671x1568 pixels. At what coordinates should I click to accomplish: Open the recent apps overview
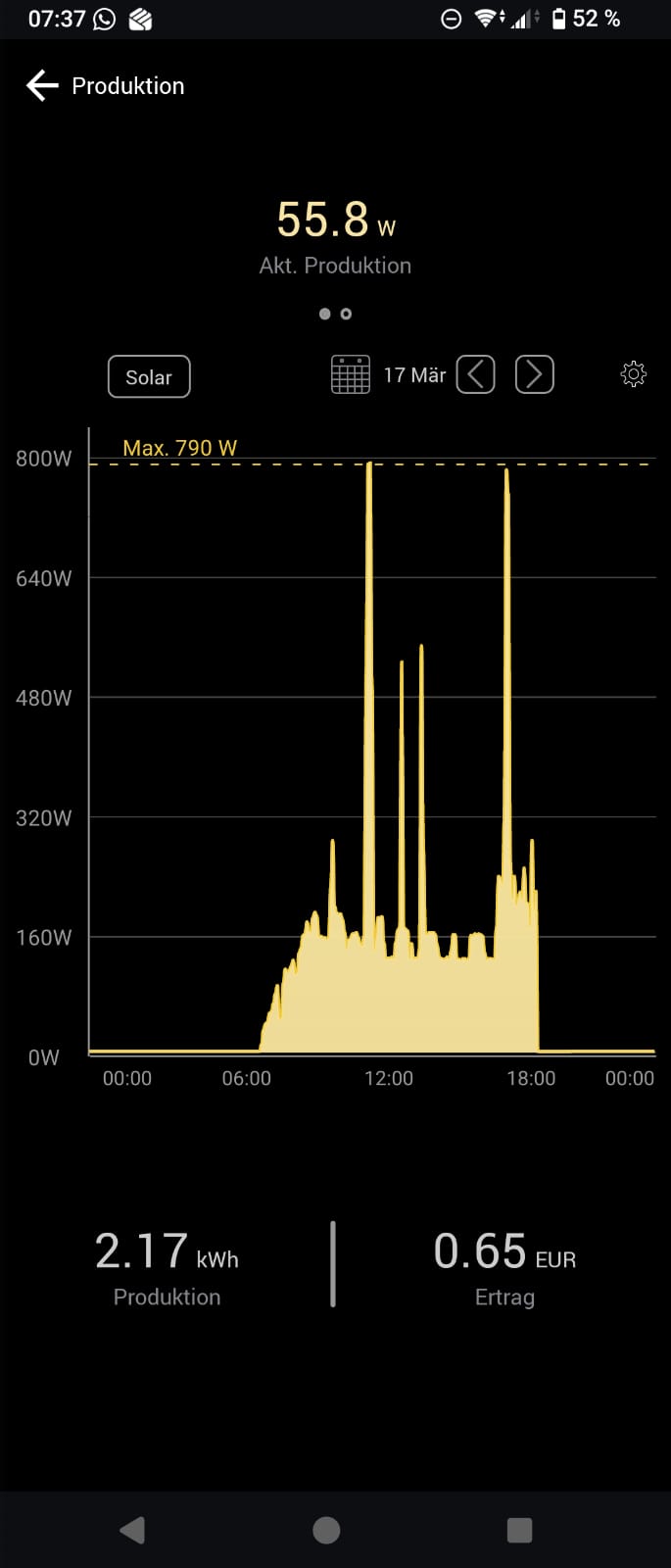point(519,1530)
